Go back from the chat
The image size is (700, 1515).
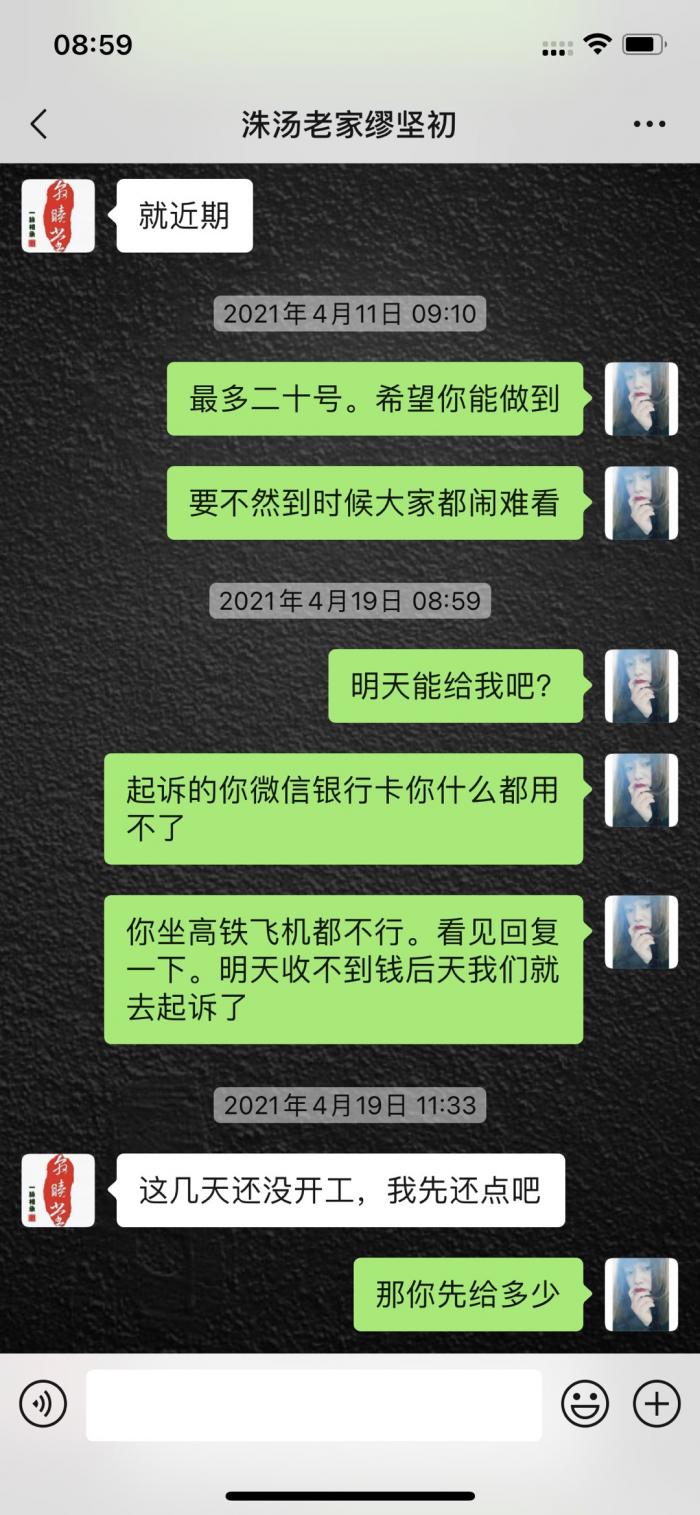[x=39, y=124]
